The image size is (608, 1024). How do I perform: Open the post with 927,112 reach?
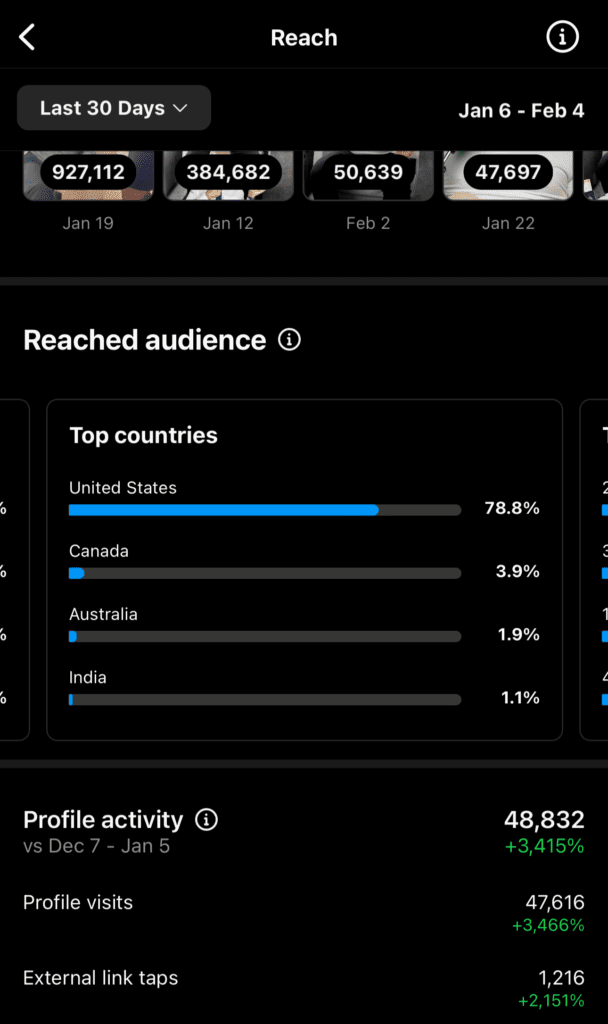[89, 175]
